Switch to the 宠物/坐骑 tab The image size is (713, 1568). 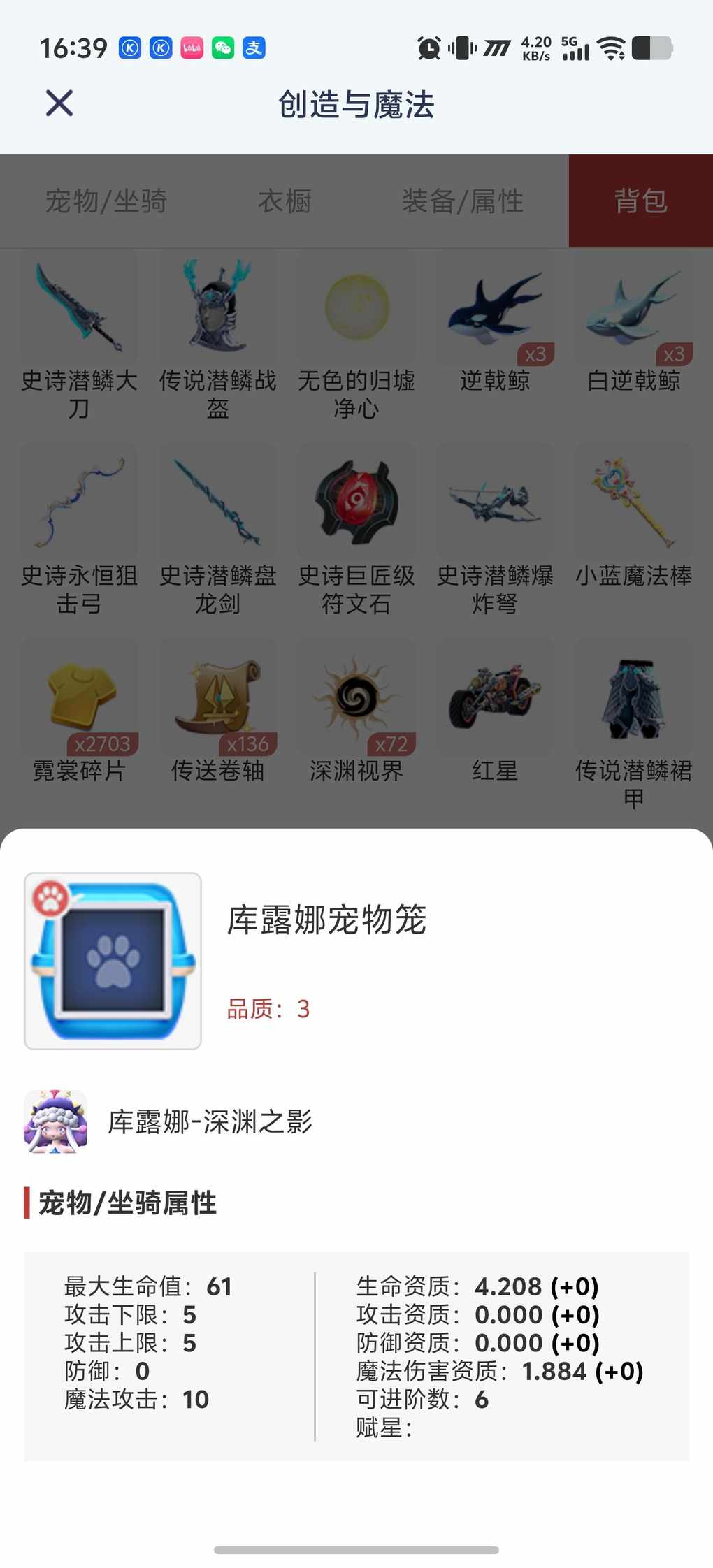pos(106,201)
